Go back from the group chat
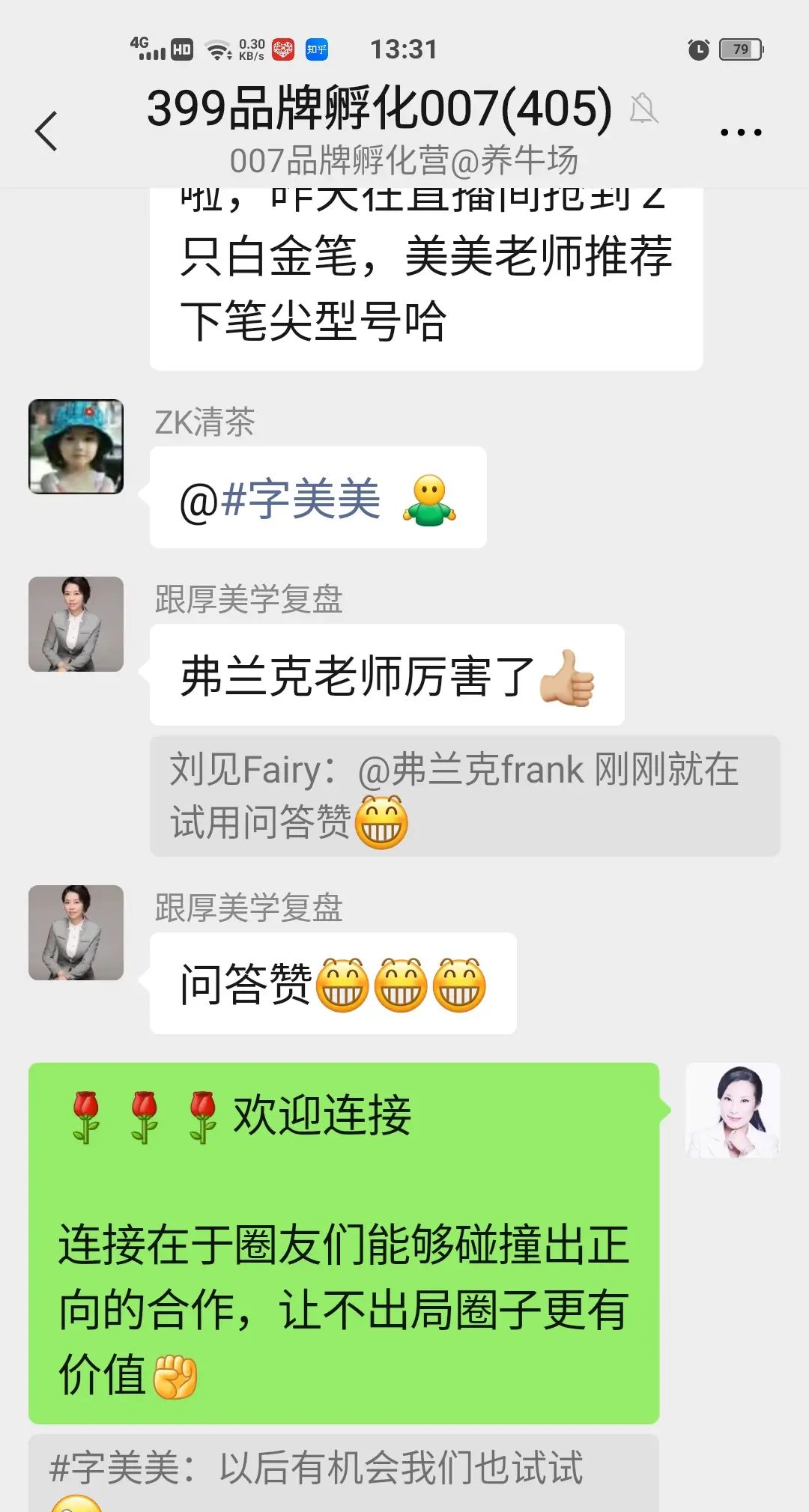 (46, 131)
